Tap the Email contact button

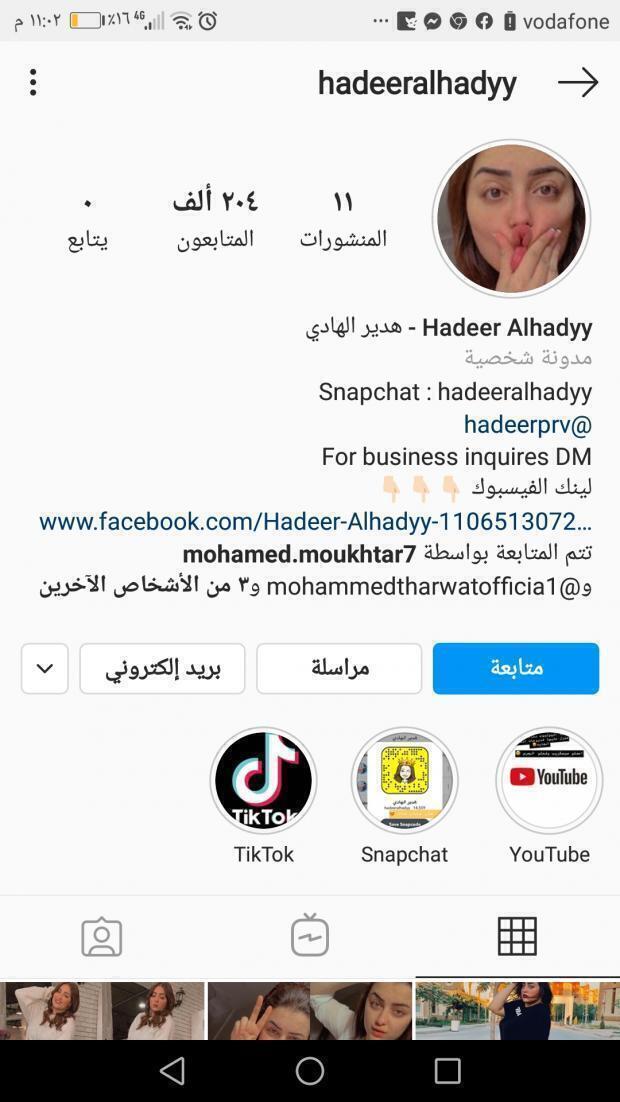tap(162, 668)
